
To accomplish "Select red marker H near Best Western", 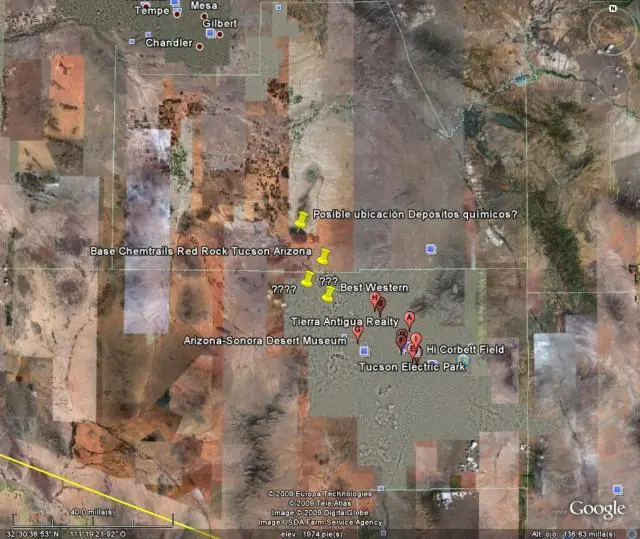I will click(x=374, y=300).
